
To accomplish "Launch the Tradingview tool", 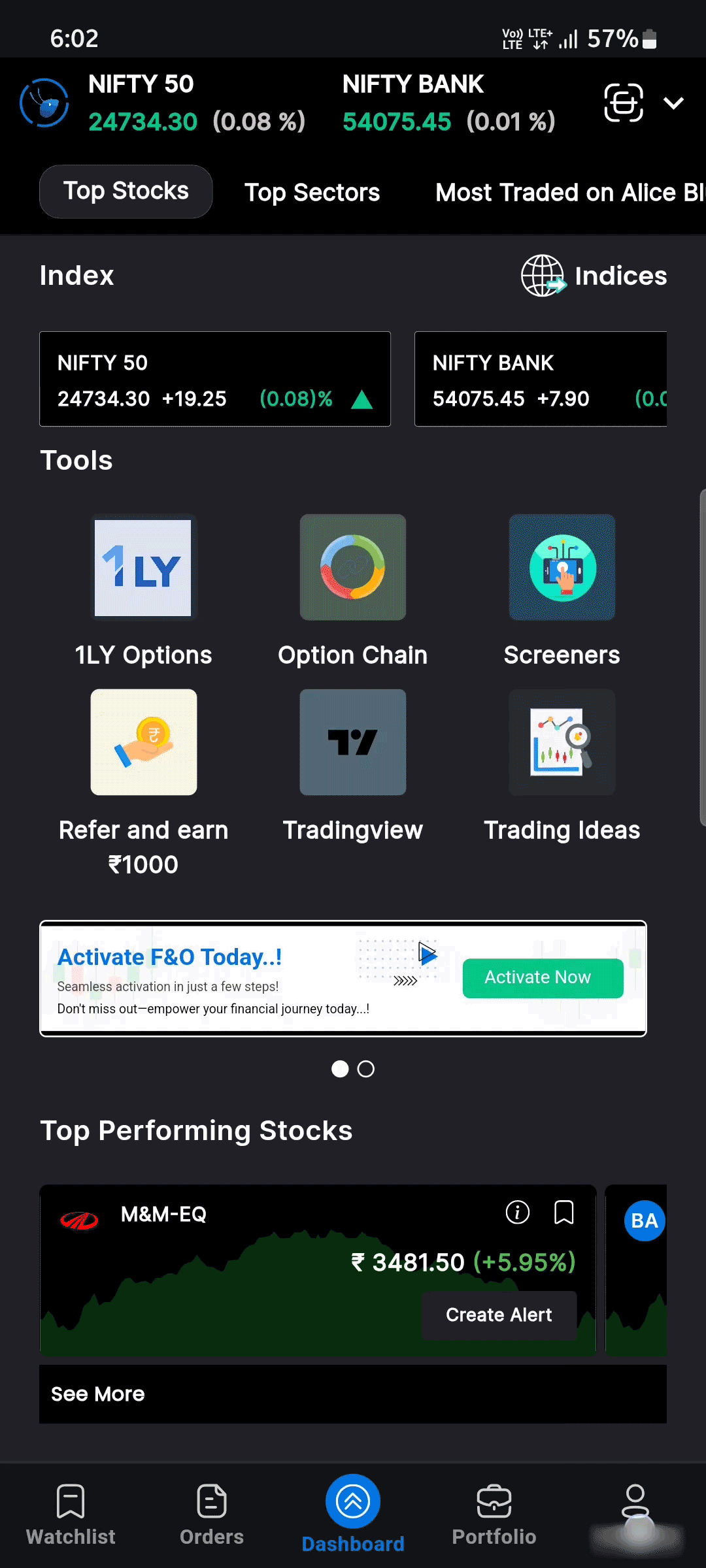I will pyautogui.click(x=353, y=742).
